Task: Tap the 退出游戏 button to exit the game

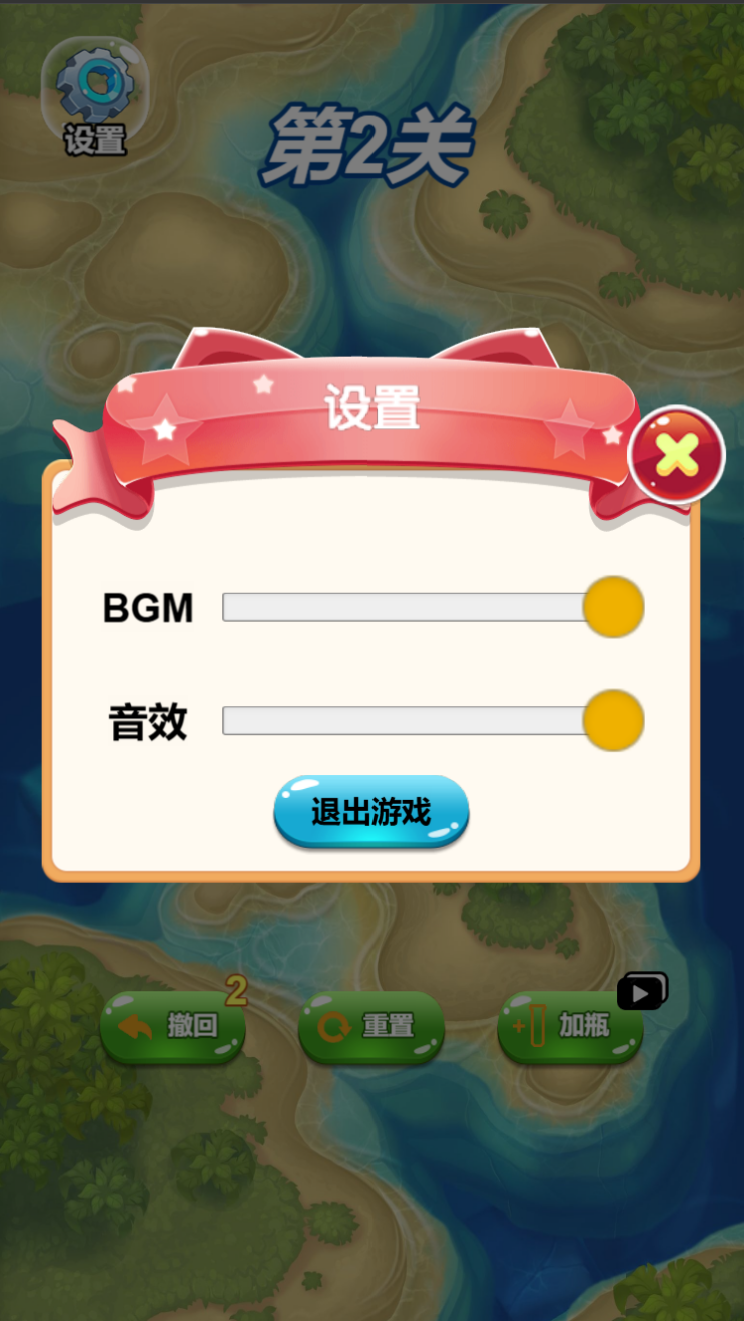Action: (371, 811)
